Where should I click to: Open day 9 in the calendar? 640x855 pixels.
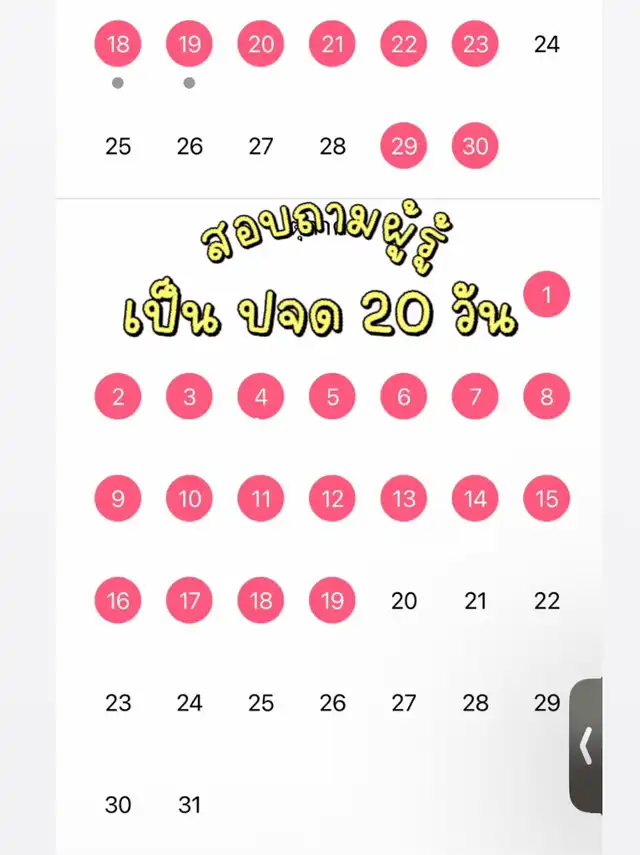pos(118,498)
